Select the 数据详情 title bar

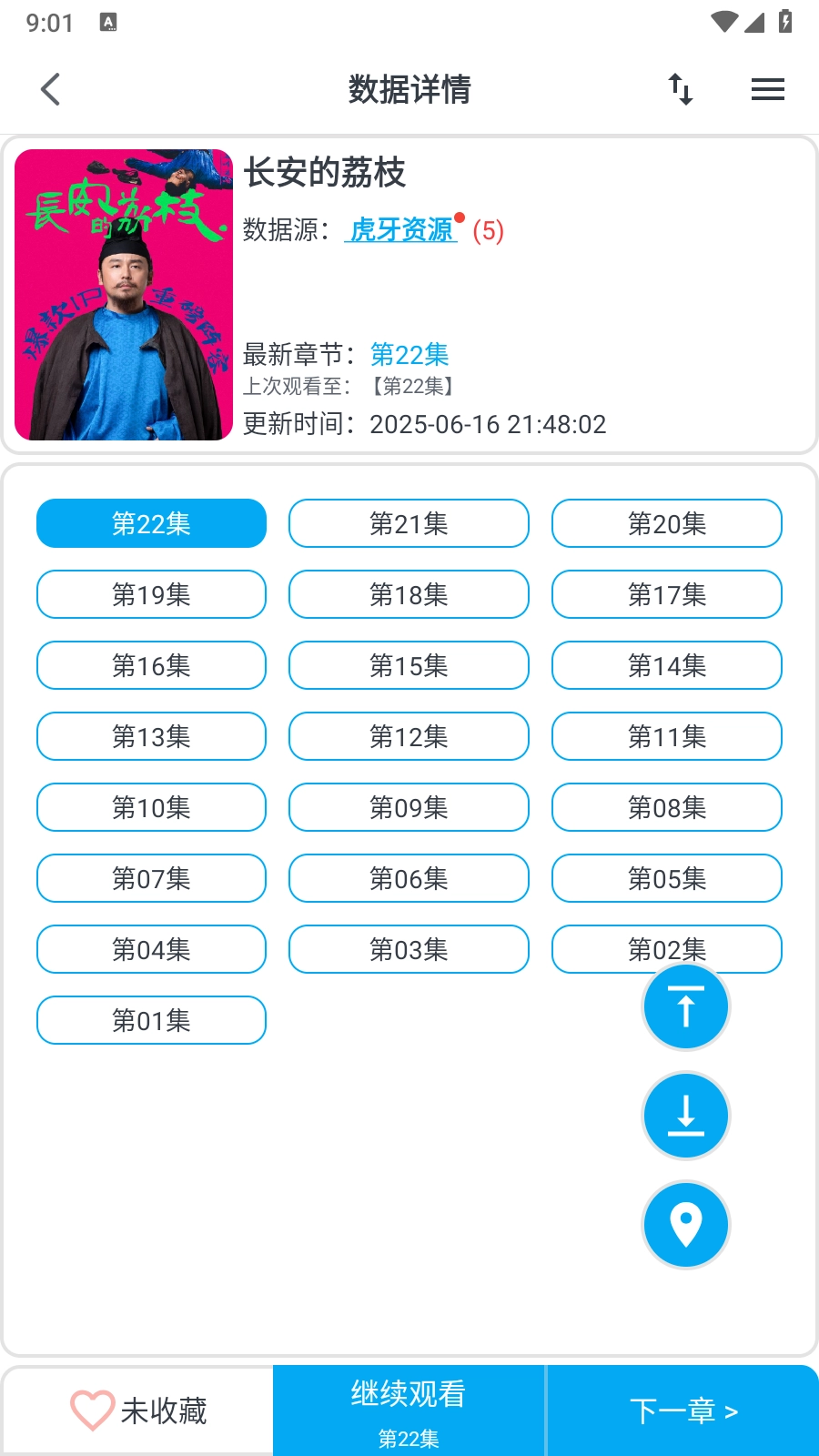tap(409, 88)
